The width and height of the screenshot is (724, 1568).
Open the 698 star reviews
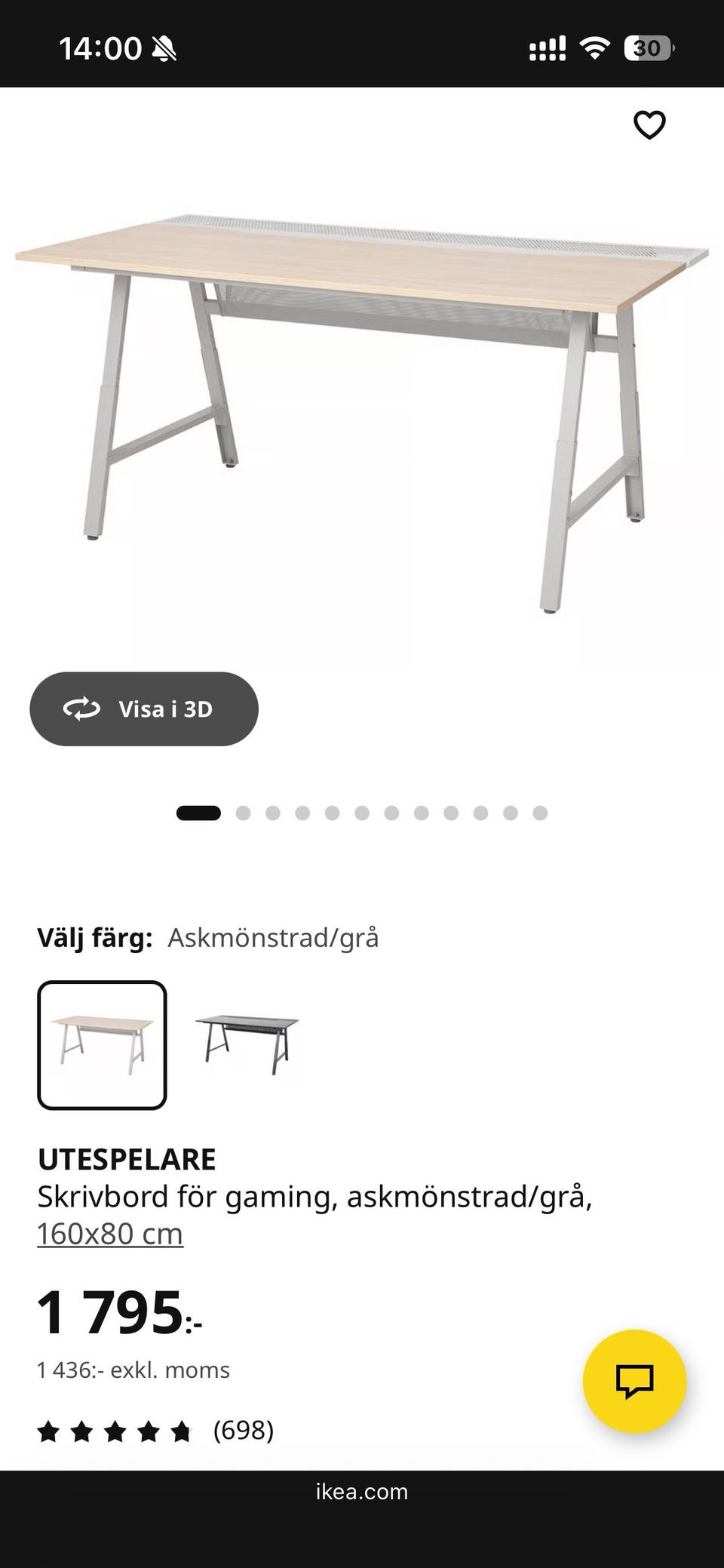(x=155, y=1430)
